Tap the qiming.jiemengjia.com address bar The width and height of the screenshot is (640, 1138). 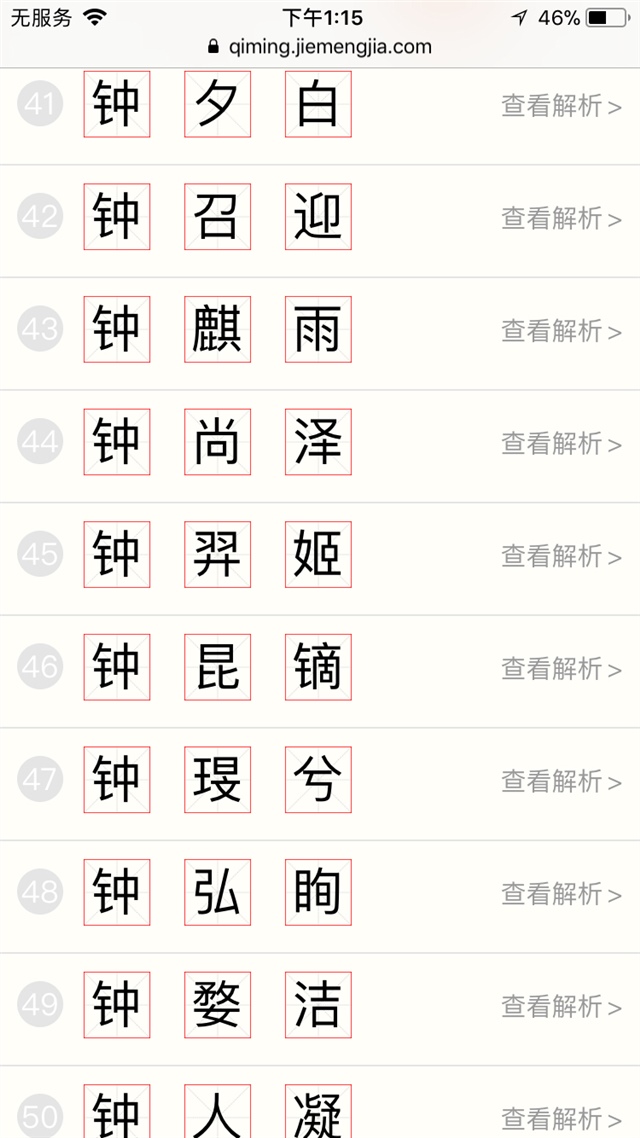tap(320, 47)
